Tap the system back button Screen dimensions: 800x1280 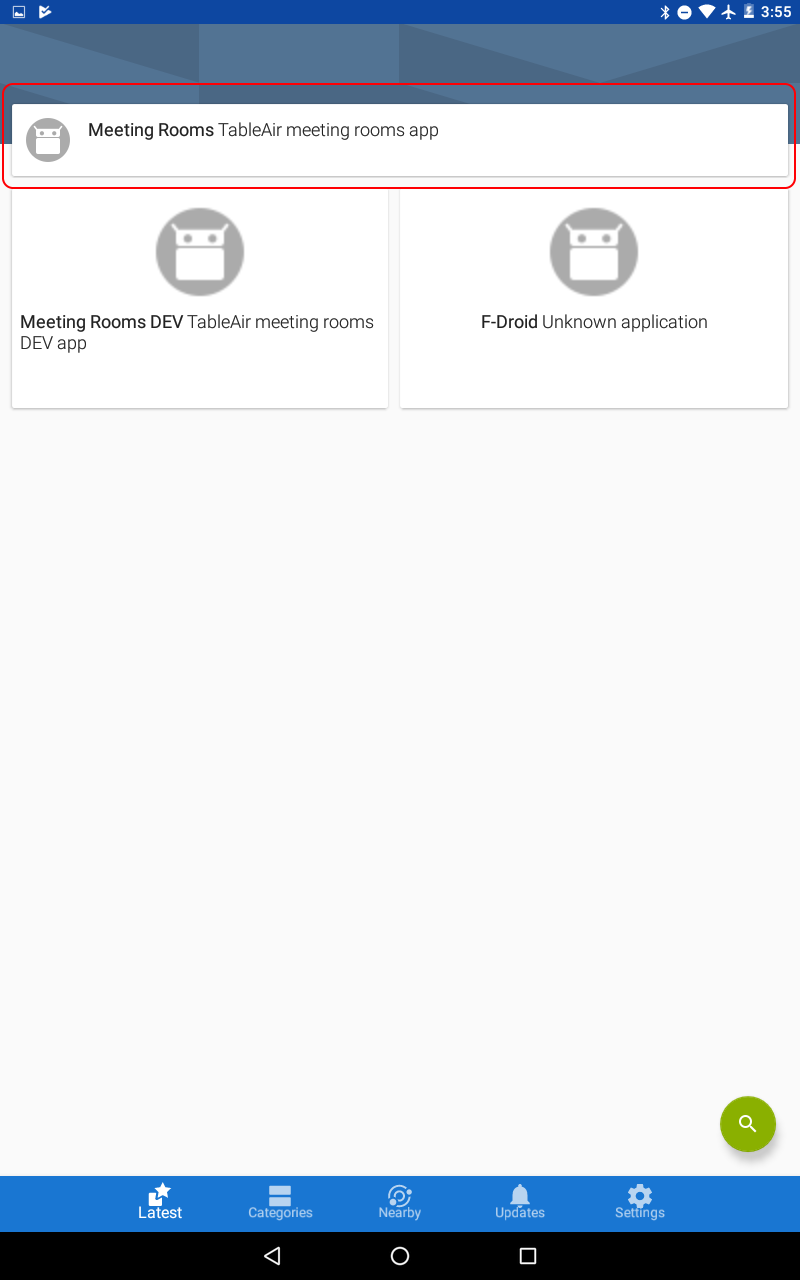(x=272, y=1256)
